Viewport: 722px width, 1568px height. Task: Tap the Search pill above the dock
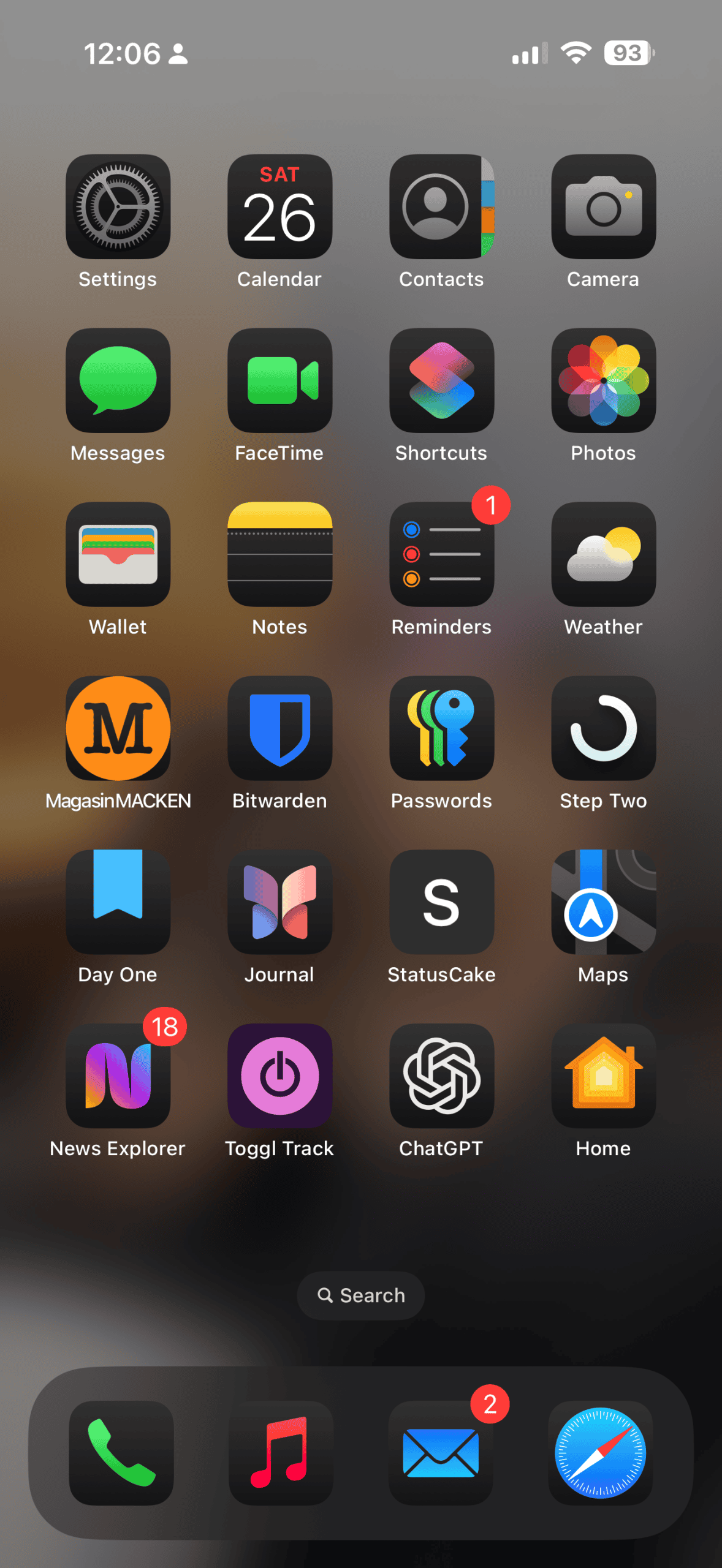(360, 1295)
